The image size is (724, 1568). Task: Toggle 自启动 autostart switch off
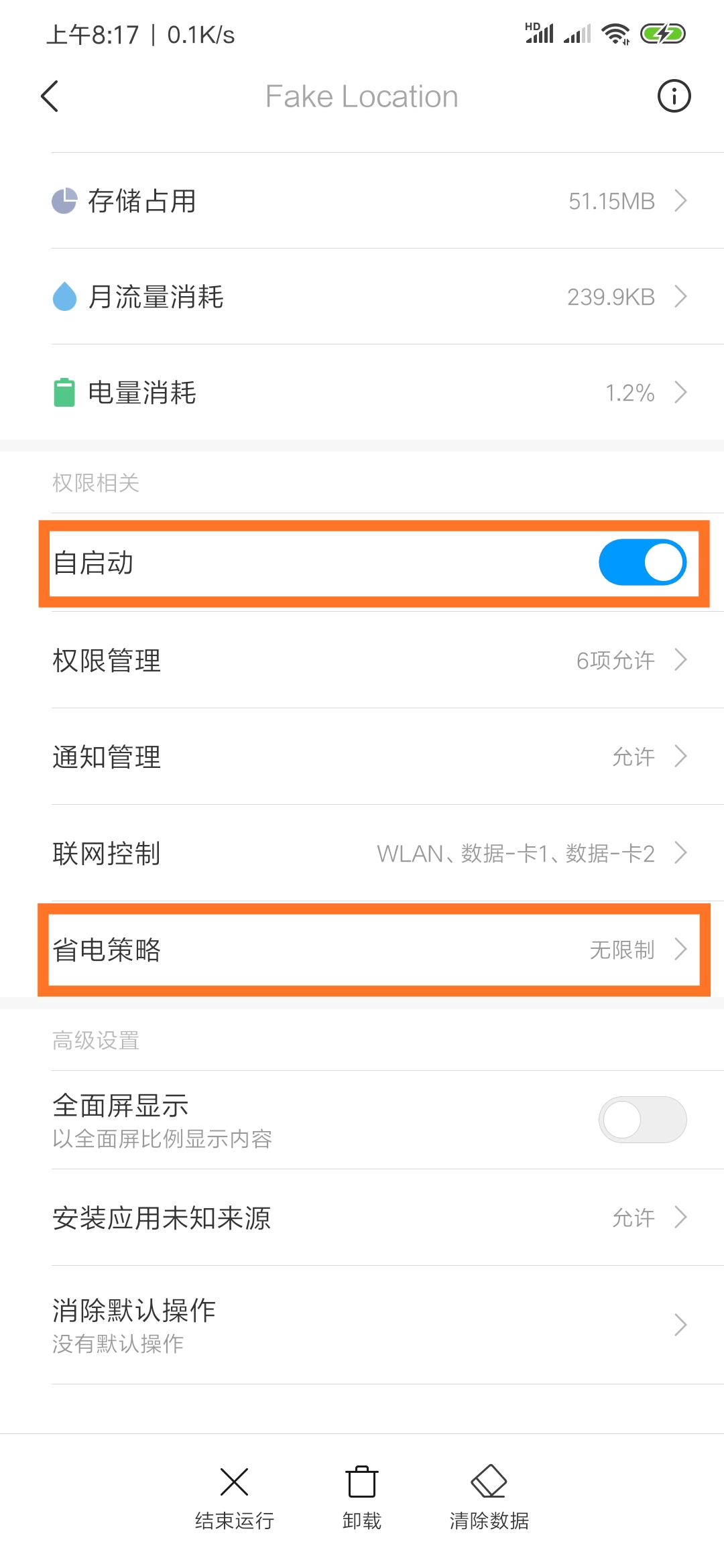pos(642,562)
